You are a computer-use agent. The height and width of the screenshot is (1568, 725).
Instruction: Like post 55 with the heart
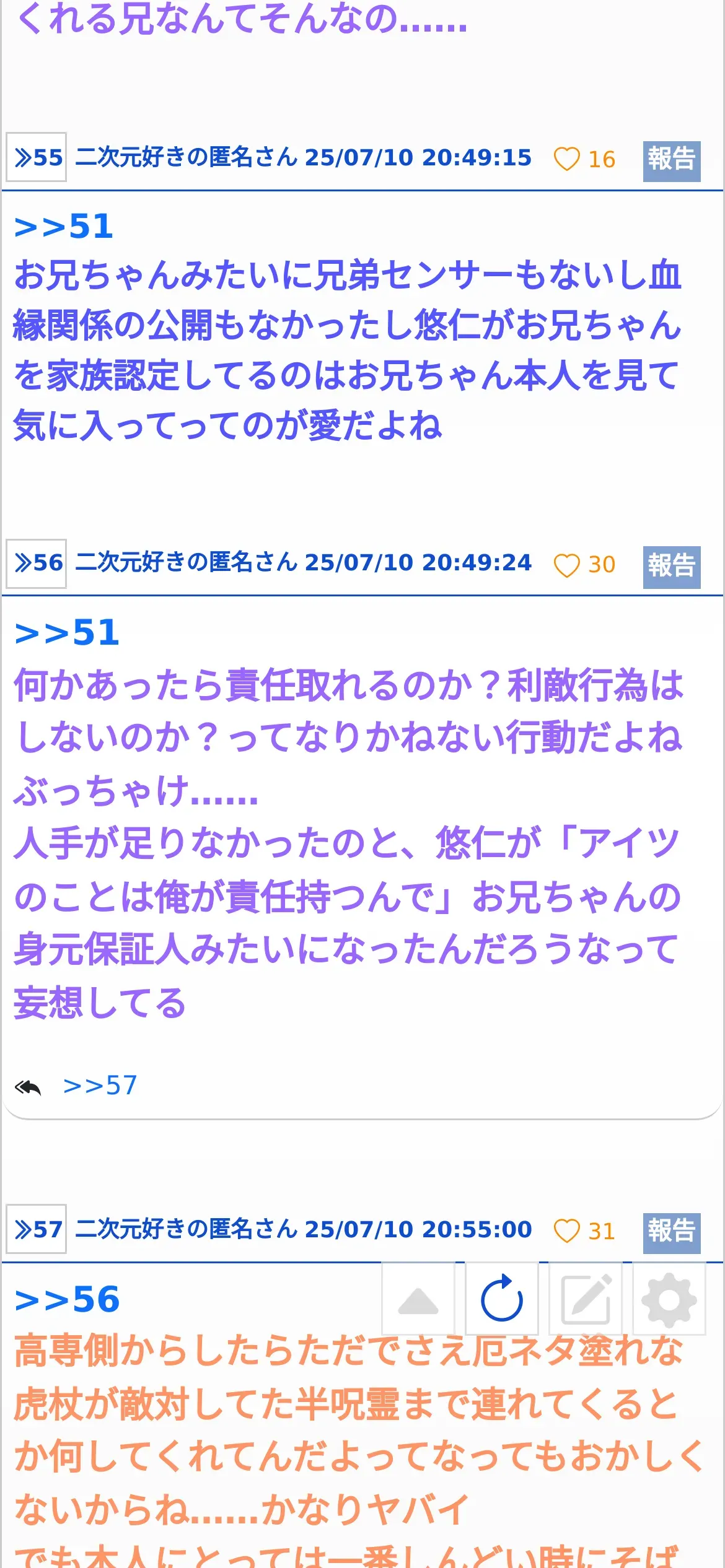click(566, 159)
